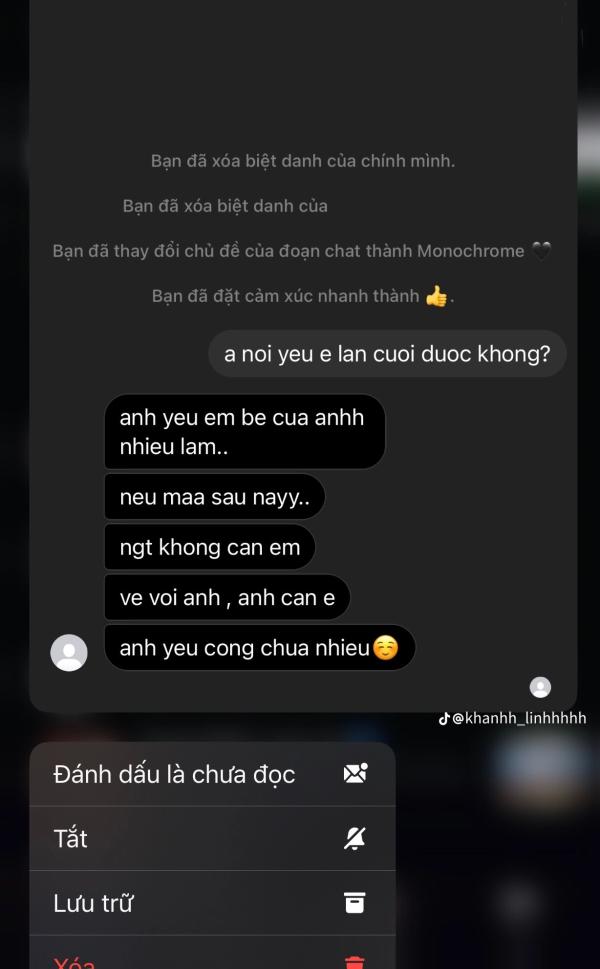Delete the conversation with Xóa
Image resolution: width=600 pixels, height=969 pixels.
212,952
